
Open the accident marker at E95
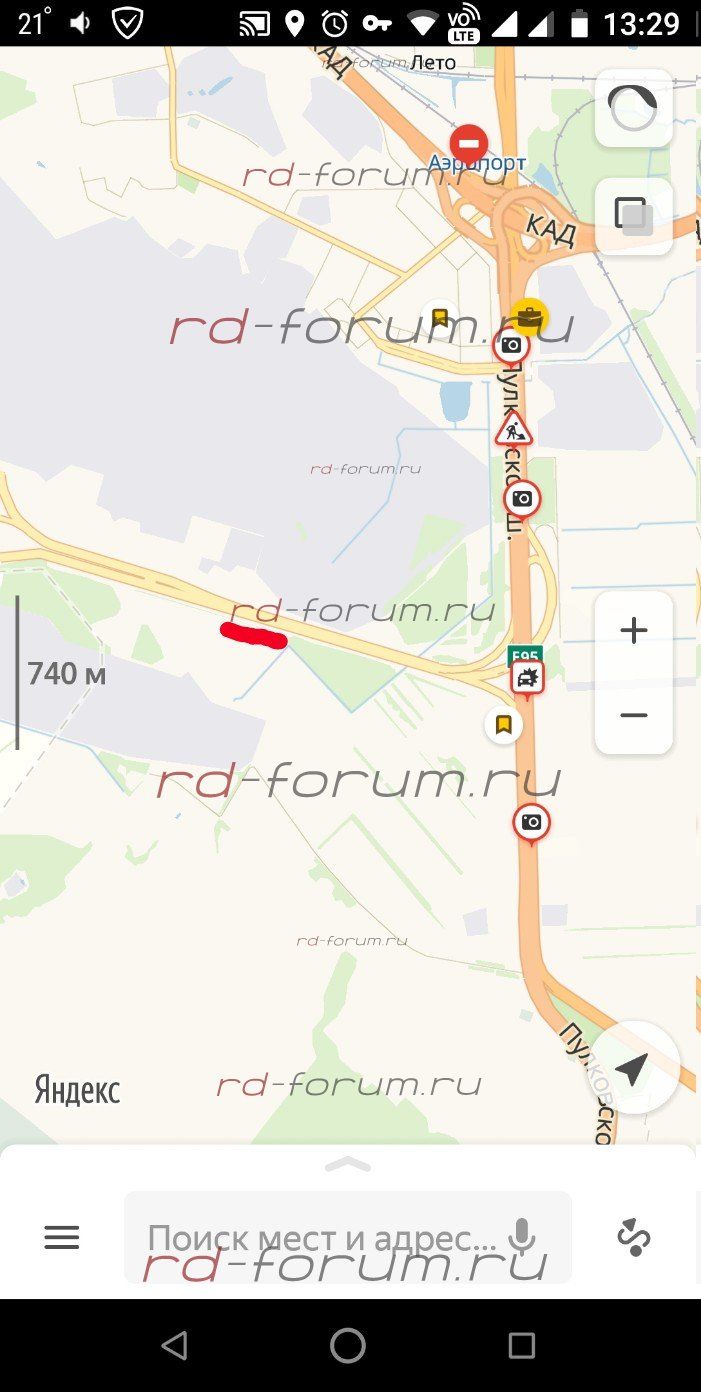coord(527,678)
